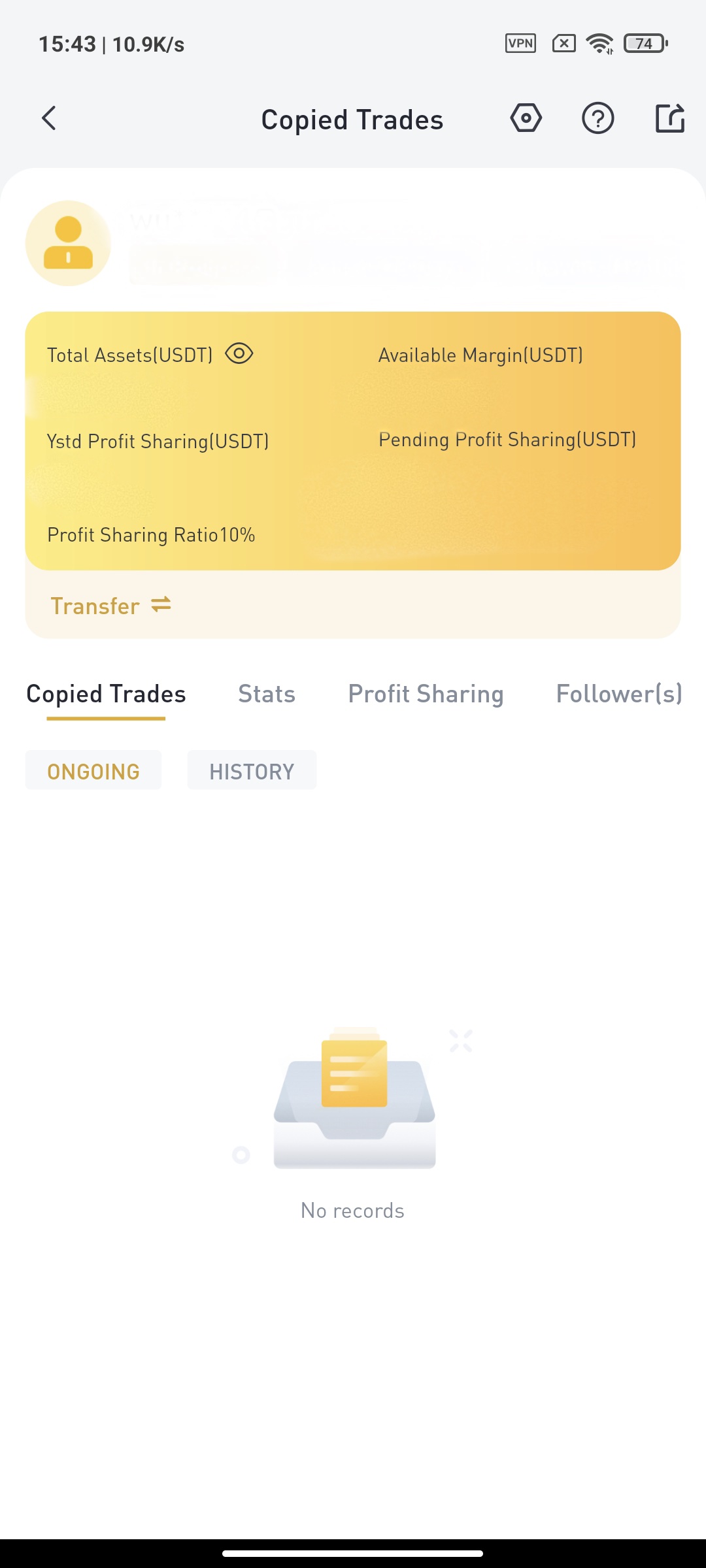The image size is (706, 1568).
Task: Switch to the Profit Sharing tab
Action: click(x=426, y=694)
